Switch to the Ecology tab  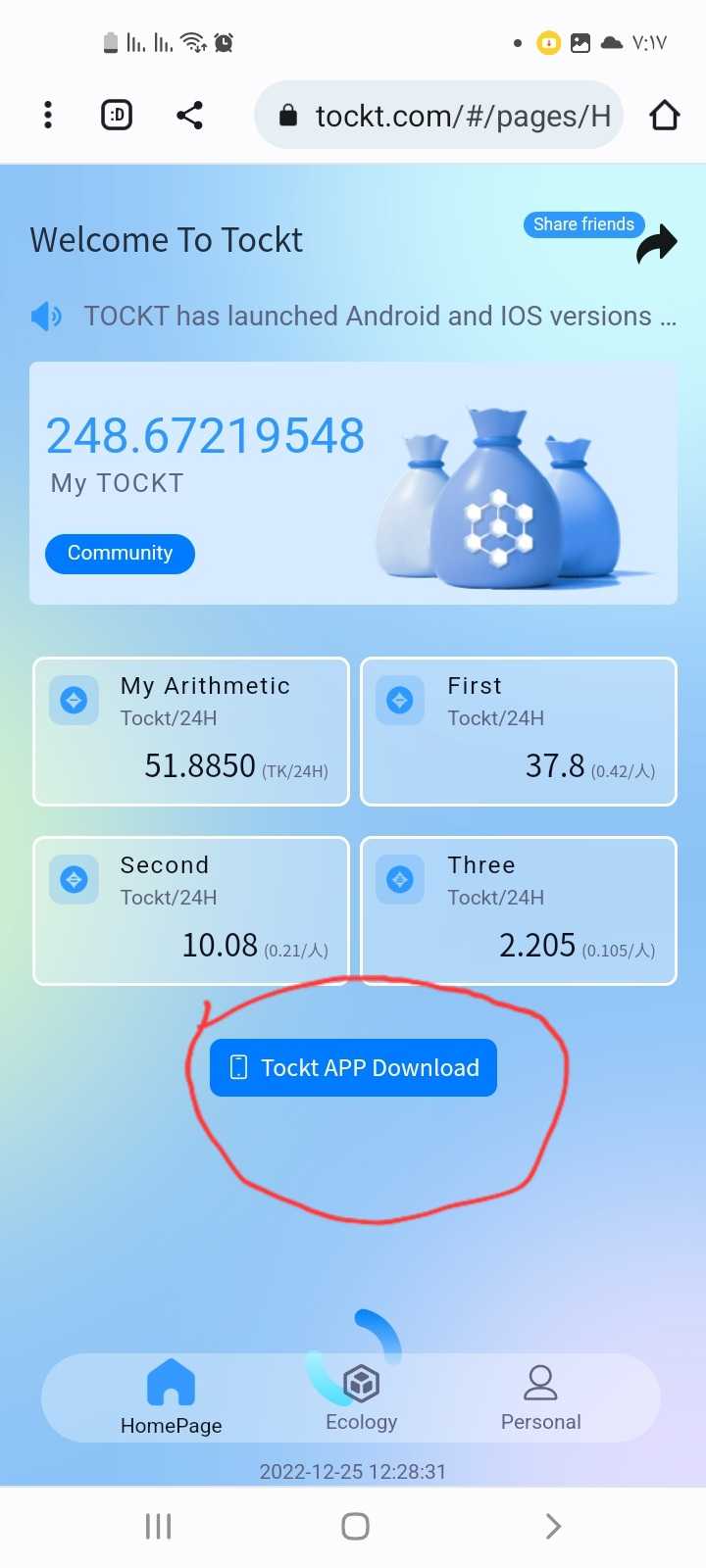(361, 1397)
